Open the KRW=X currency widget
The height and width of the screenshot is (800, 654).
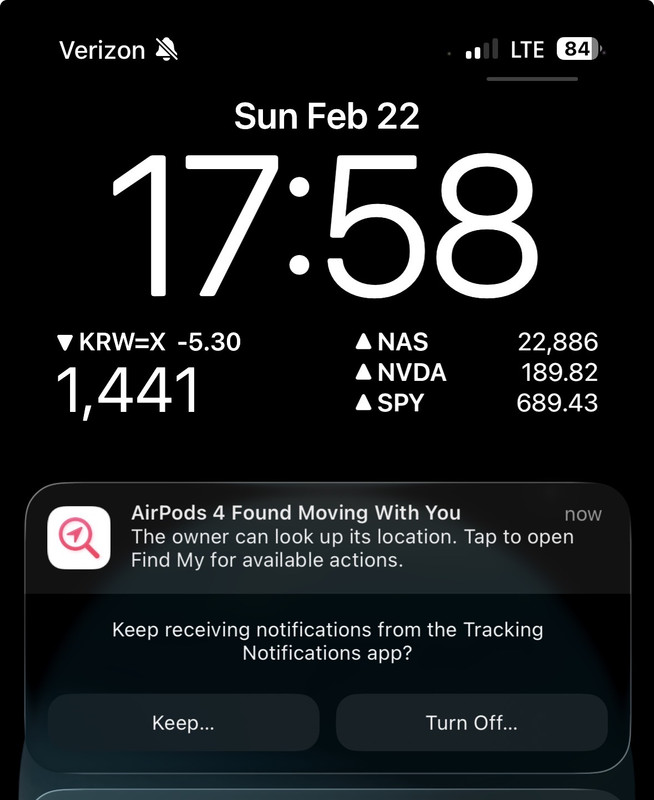click(150, 374)
